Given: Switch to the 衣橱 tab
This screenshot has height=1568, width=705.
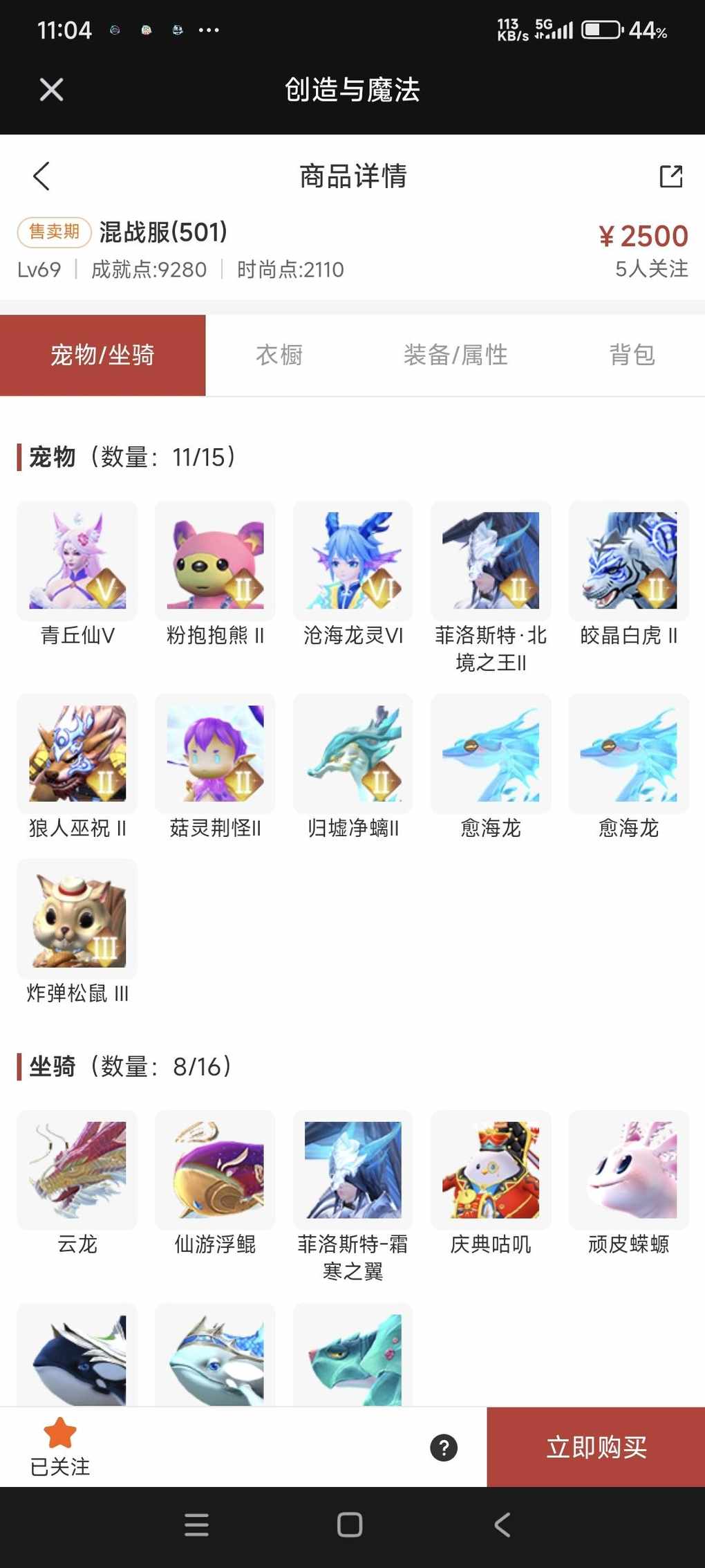Looking at the screenshot, I should pyautogui.click(x=279, y=355).
